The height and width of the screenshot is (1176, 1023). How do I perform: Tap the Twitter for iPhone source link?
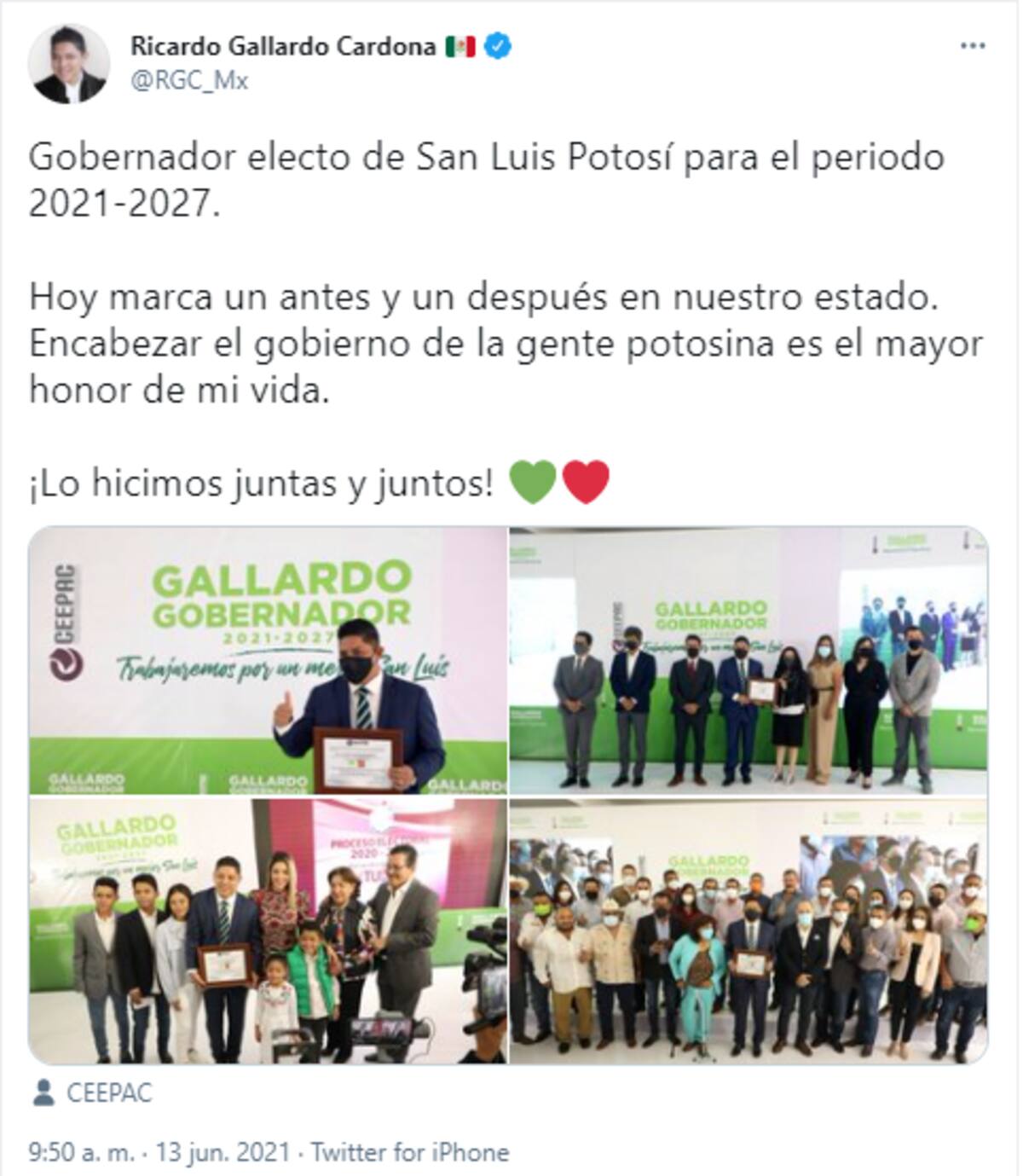[410, 1152]
